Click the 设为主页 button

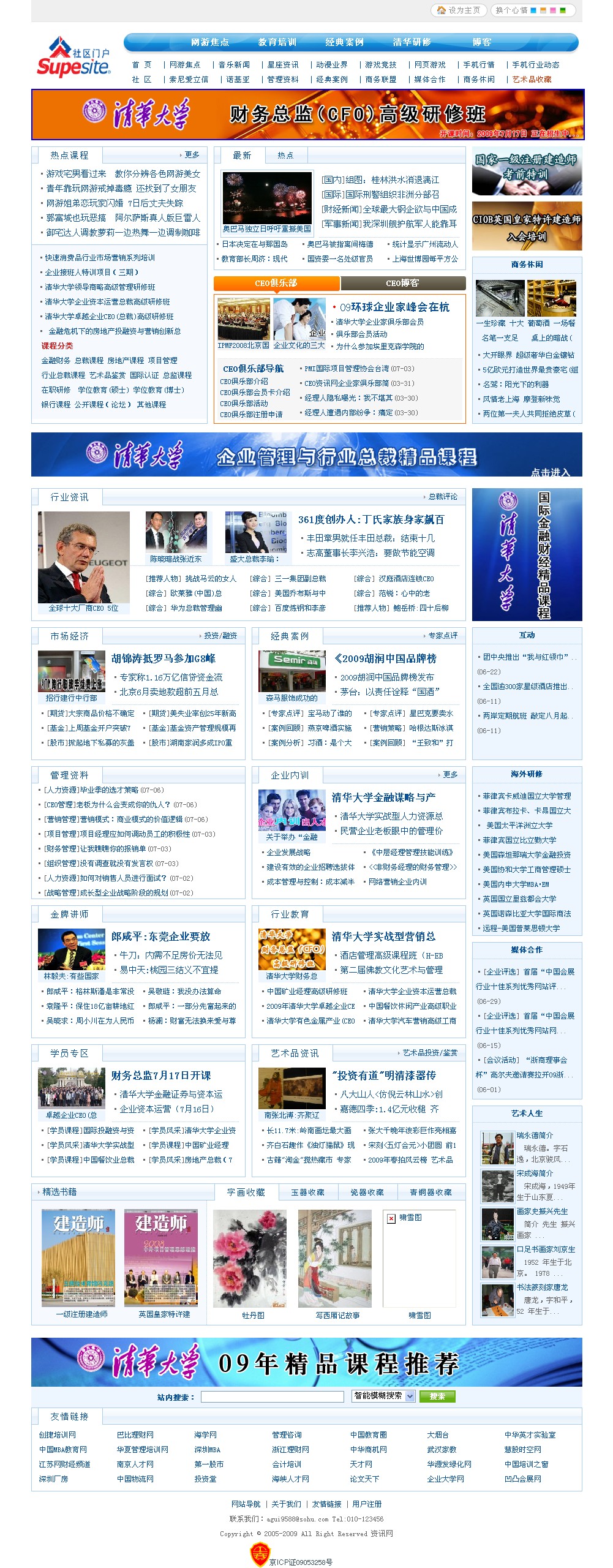pos(459,10)
